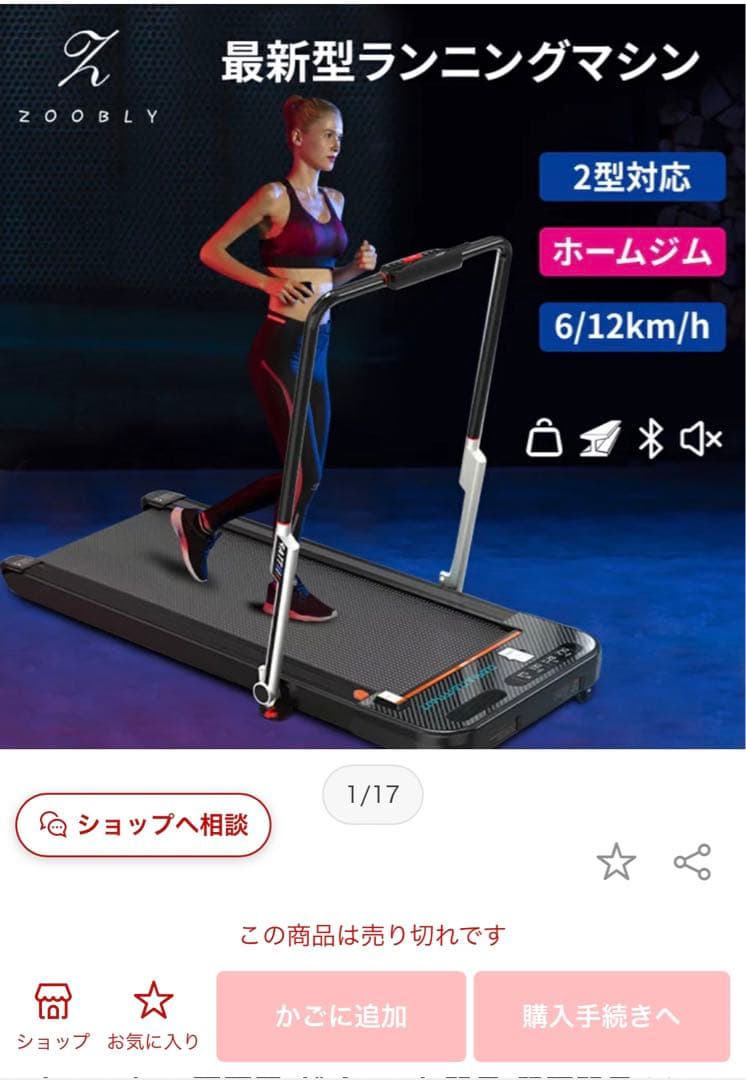Favorite this product with the star icon
The height and width of the screenshot is (1080, 746).
point(616,862)
